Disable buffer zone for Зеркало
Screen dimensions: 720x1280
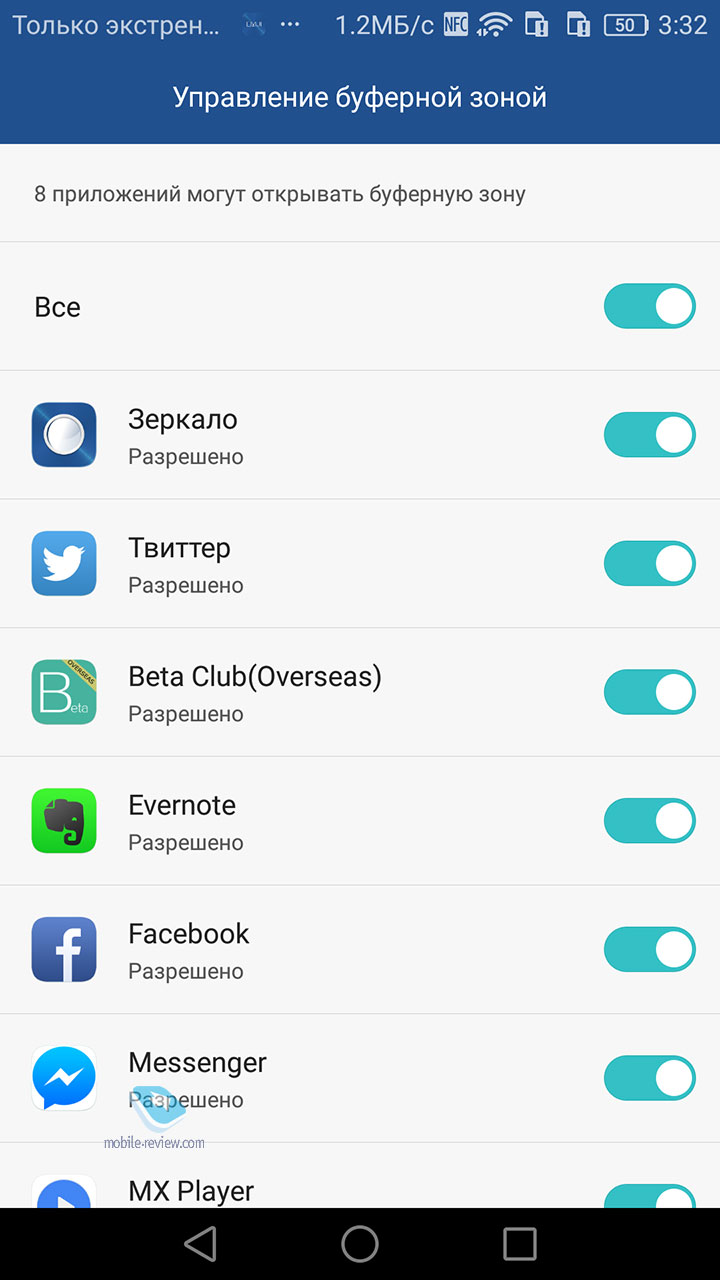click(x=649, y=435)
